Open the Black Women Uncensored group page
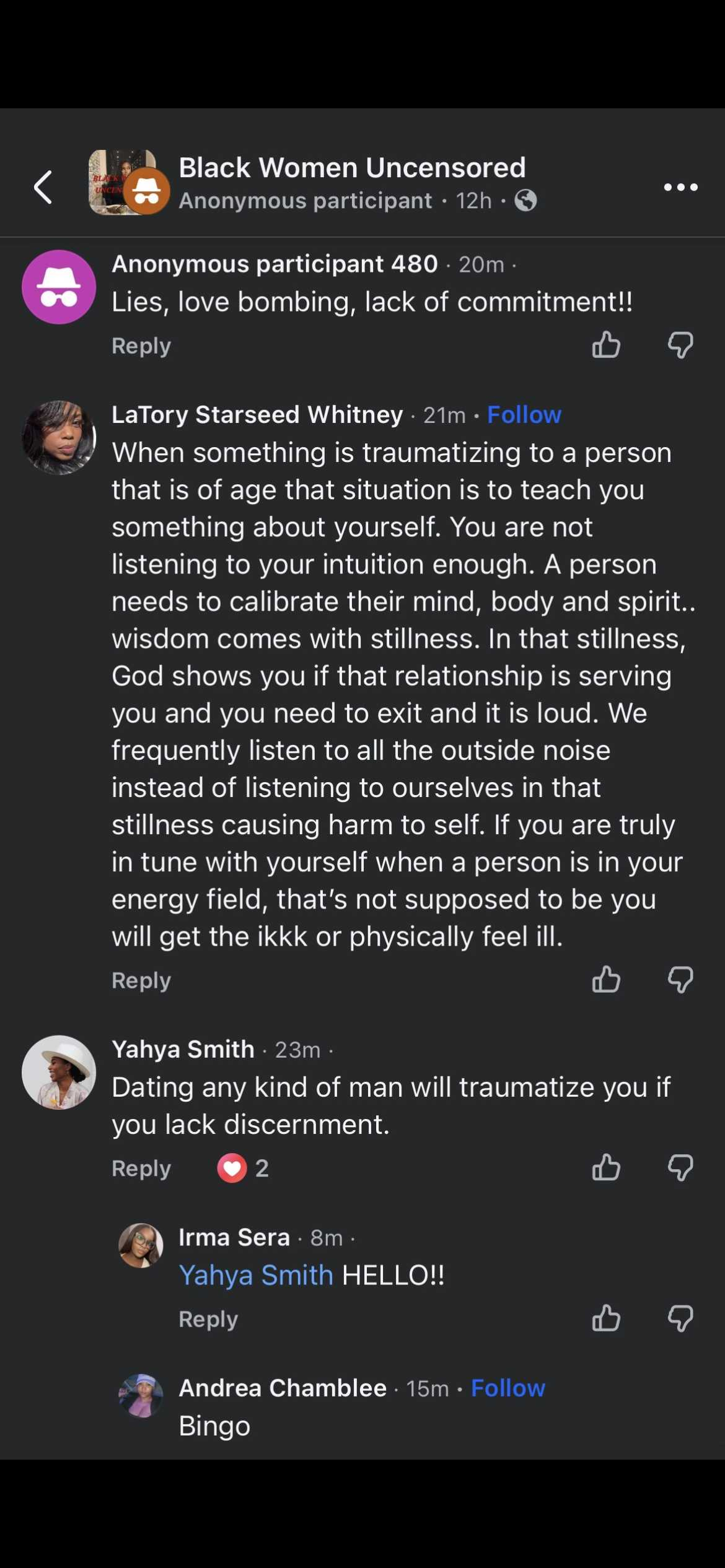This screenshot has width=725, height=1568. coord(351,168)
